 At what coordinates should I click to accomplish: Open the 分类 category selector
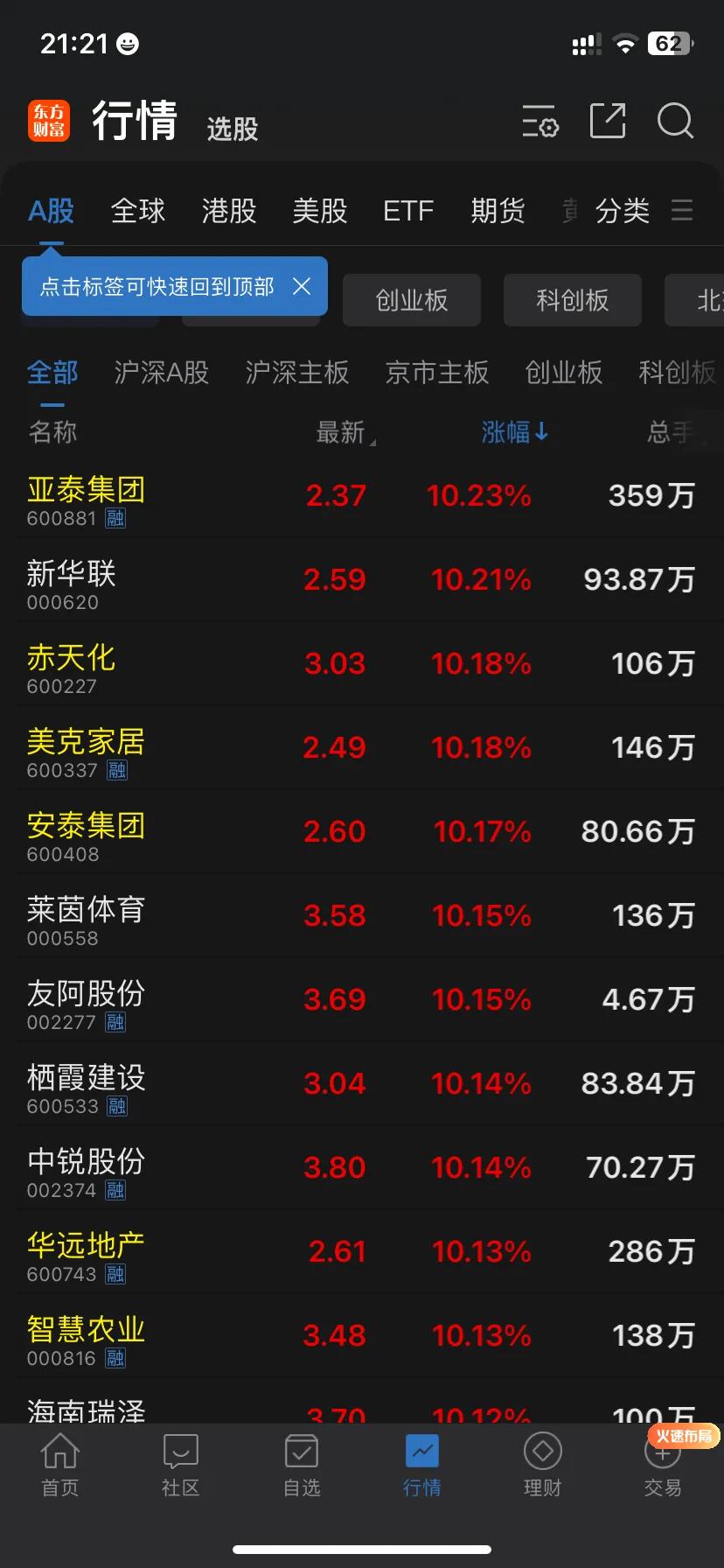pos(622,211)
